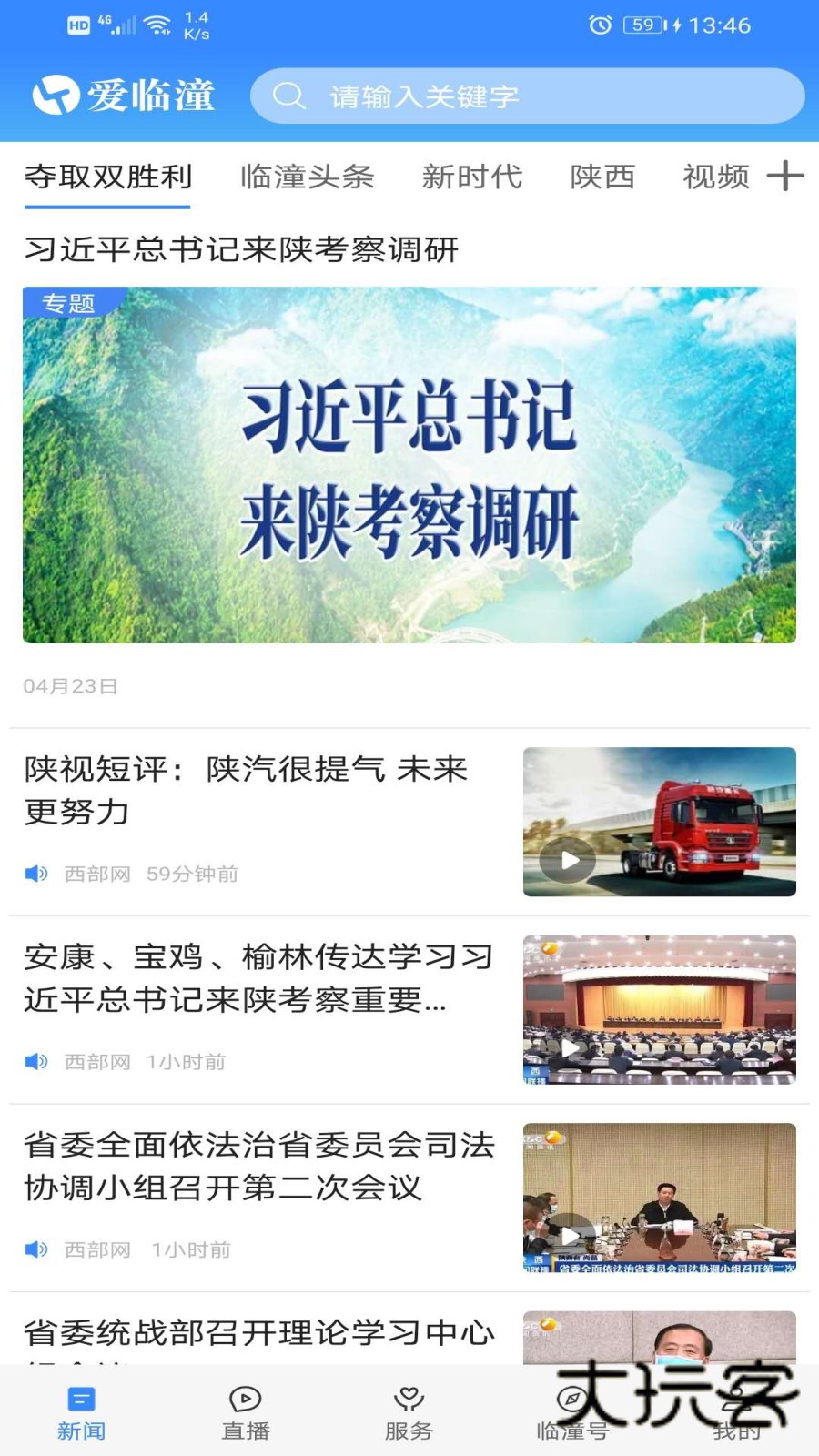Check the battery level indicator

(643, 25)
